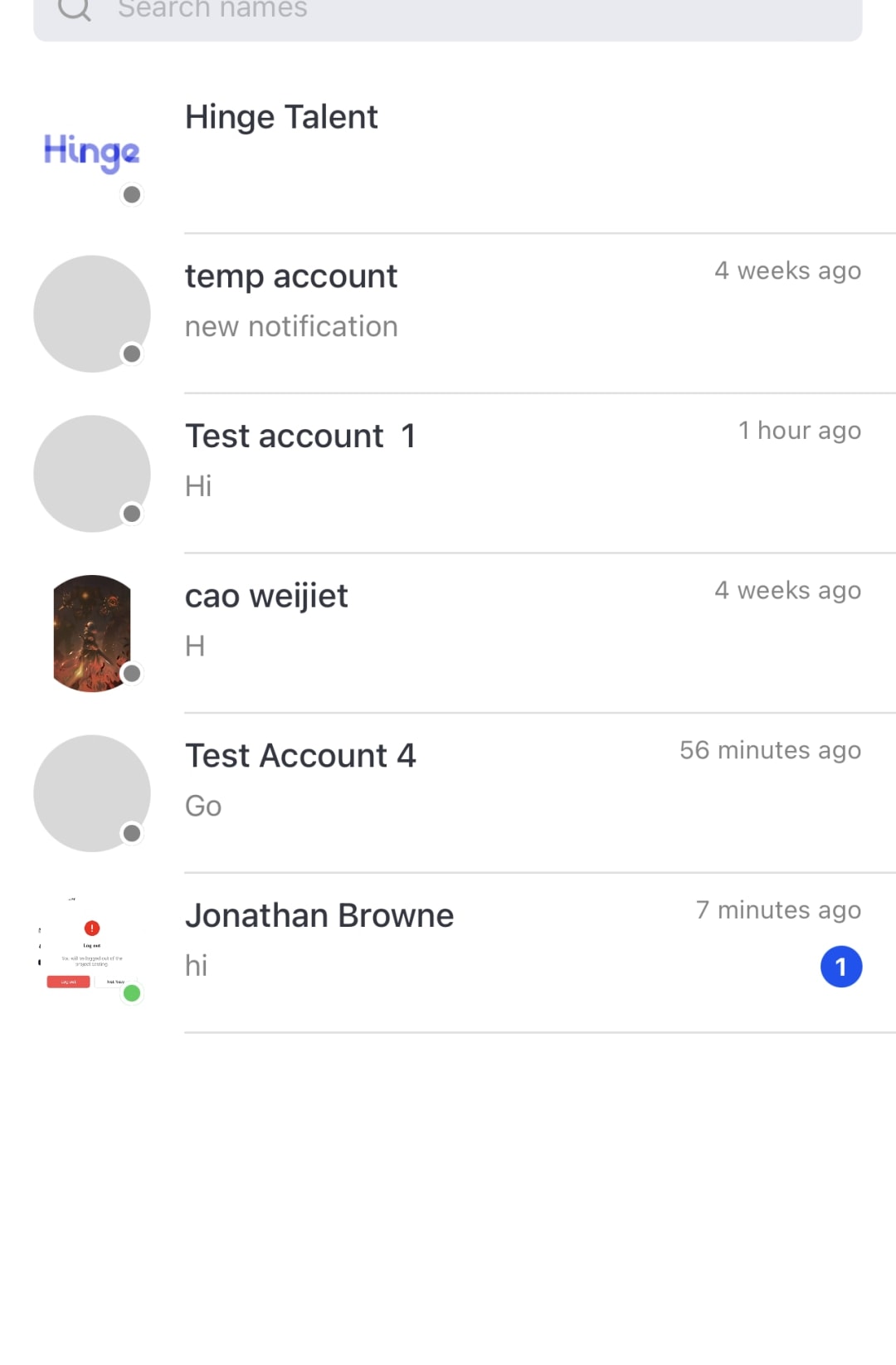Click the blue unread badge on Jonathan's chat

841,966
